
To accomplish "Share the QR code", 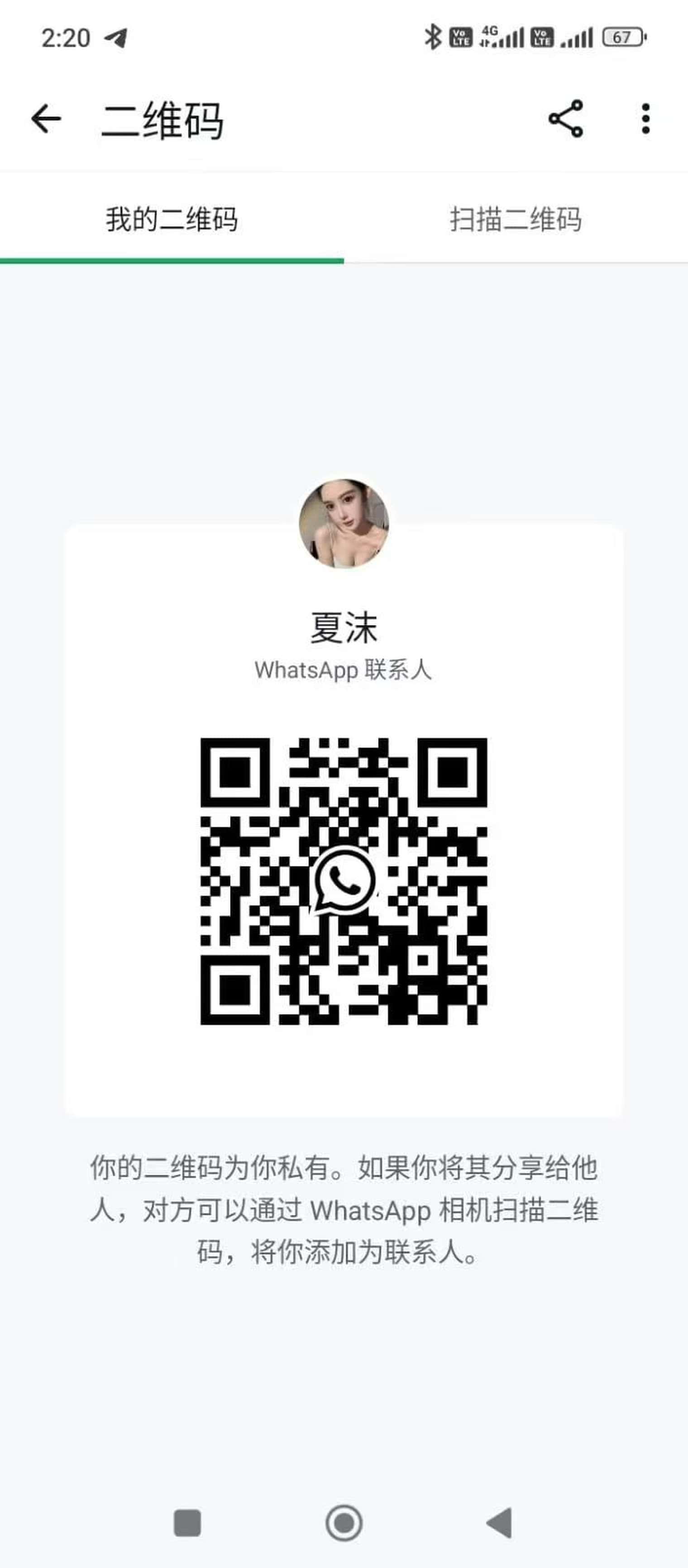I will pyautogui.click(x=566, y=119).
